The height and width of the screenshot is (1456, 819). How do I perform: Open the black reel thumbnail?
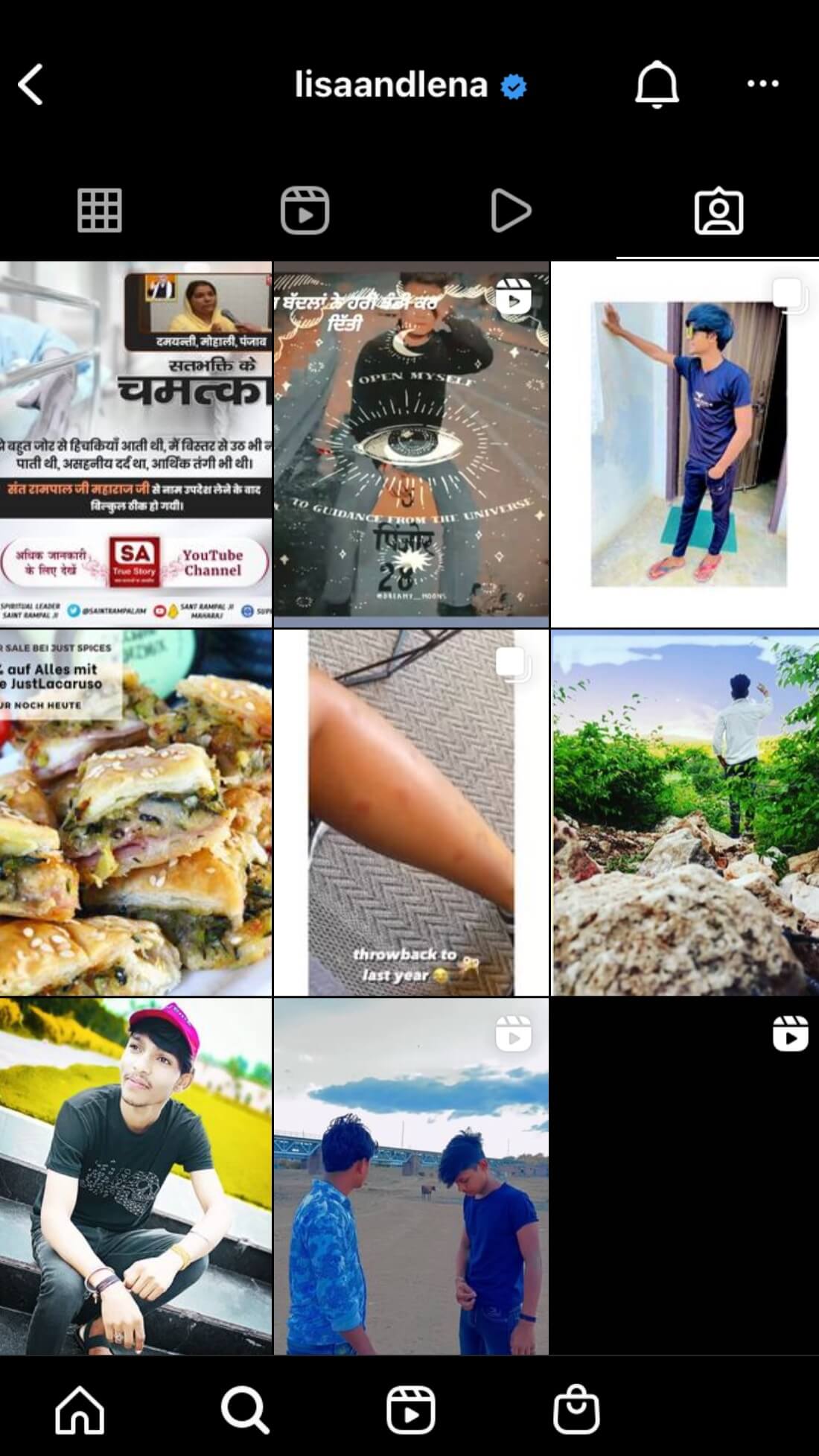pyautogui.click(x=685, y=1177)
